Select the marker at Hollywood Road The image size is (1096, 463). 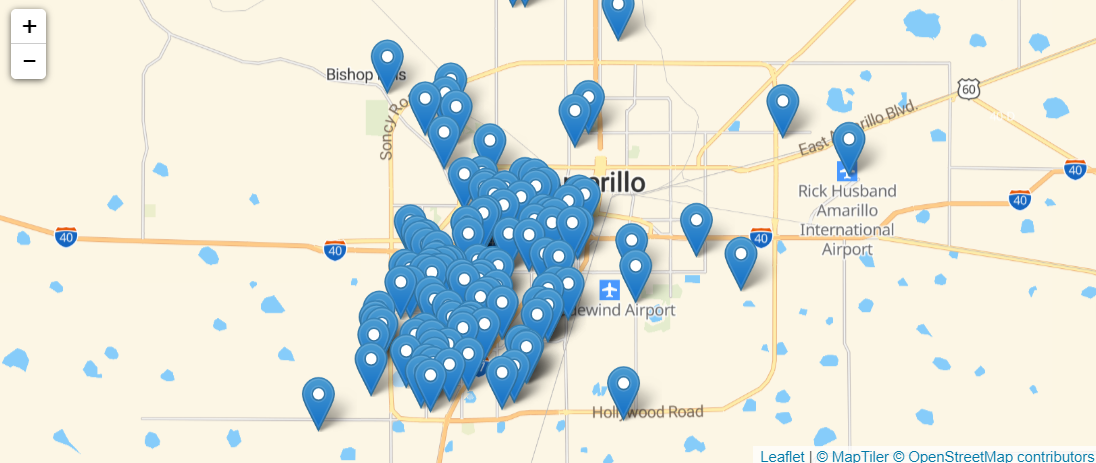(623, 389)
